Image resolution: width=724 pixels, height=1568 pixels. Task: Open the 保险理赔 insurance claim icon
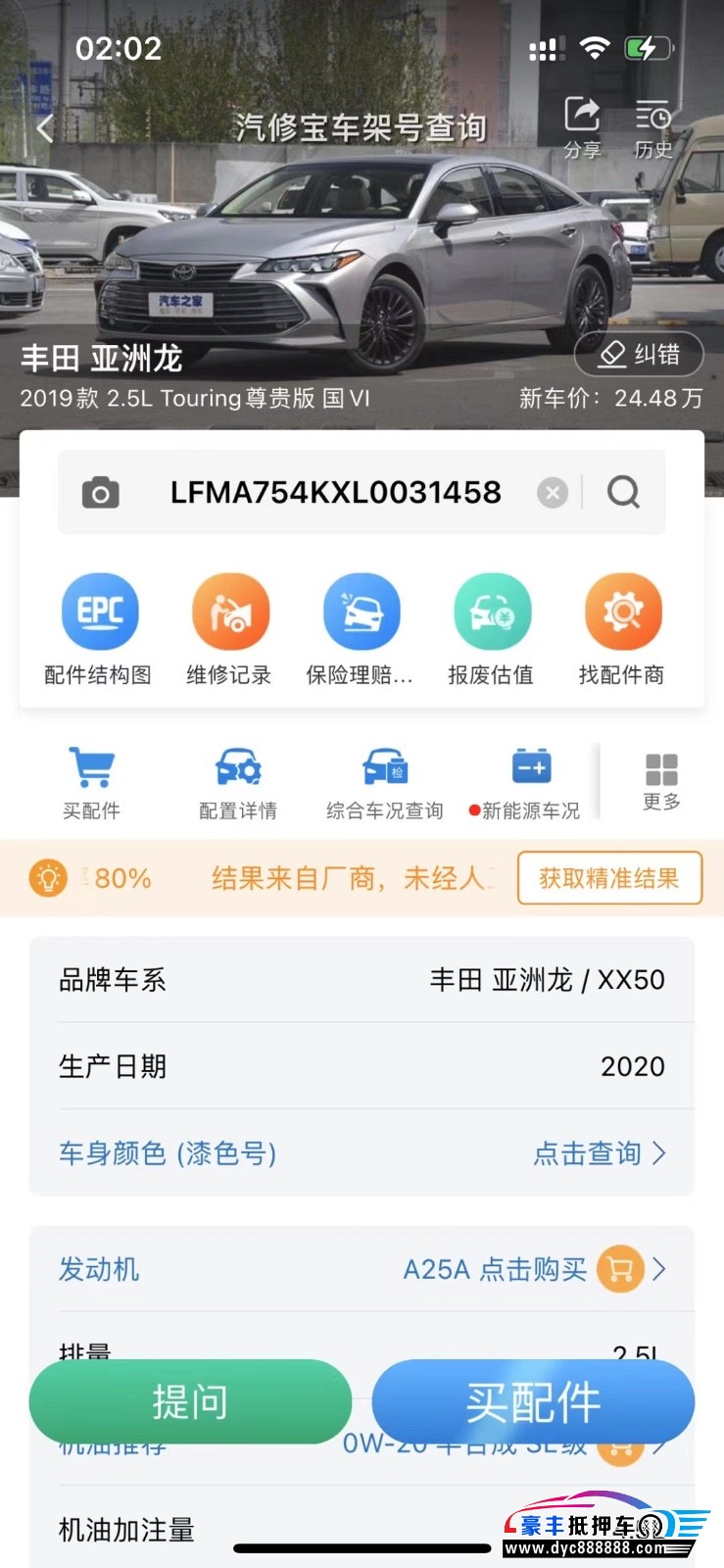pos(362,611)
